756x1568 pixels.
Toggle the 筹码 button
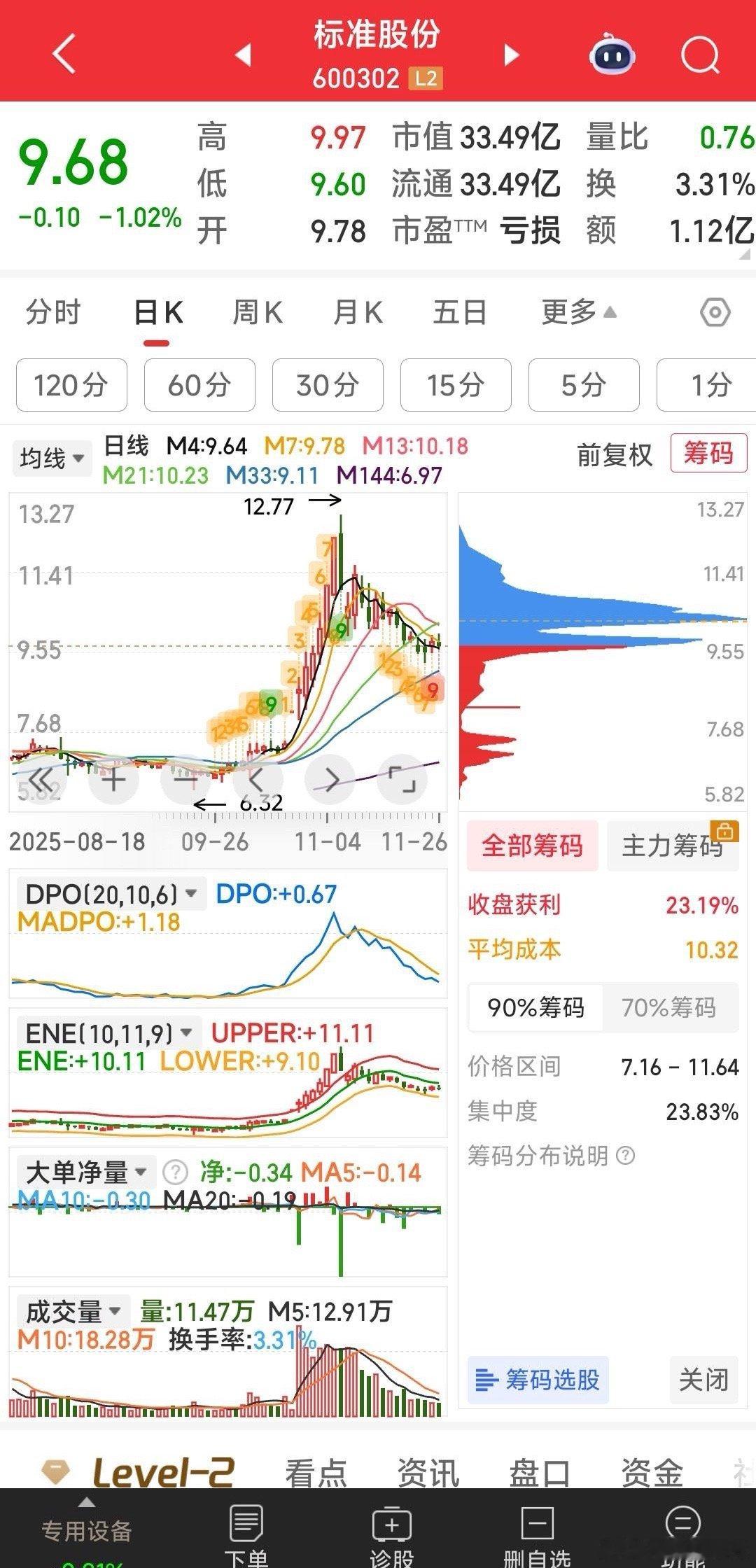pyautogui.click(x=708, y=453)
